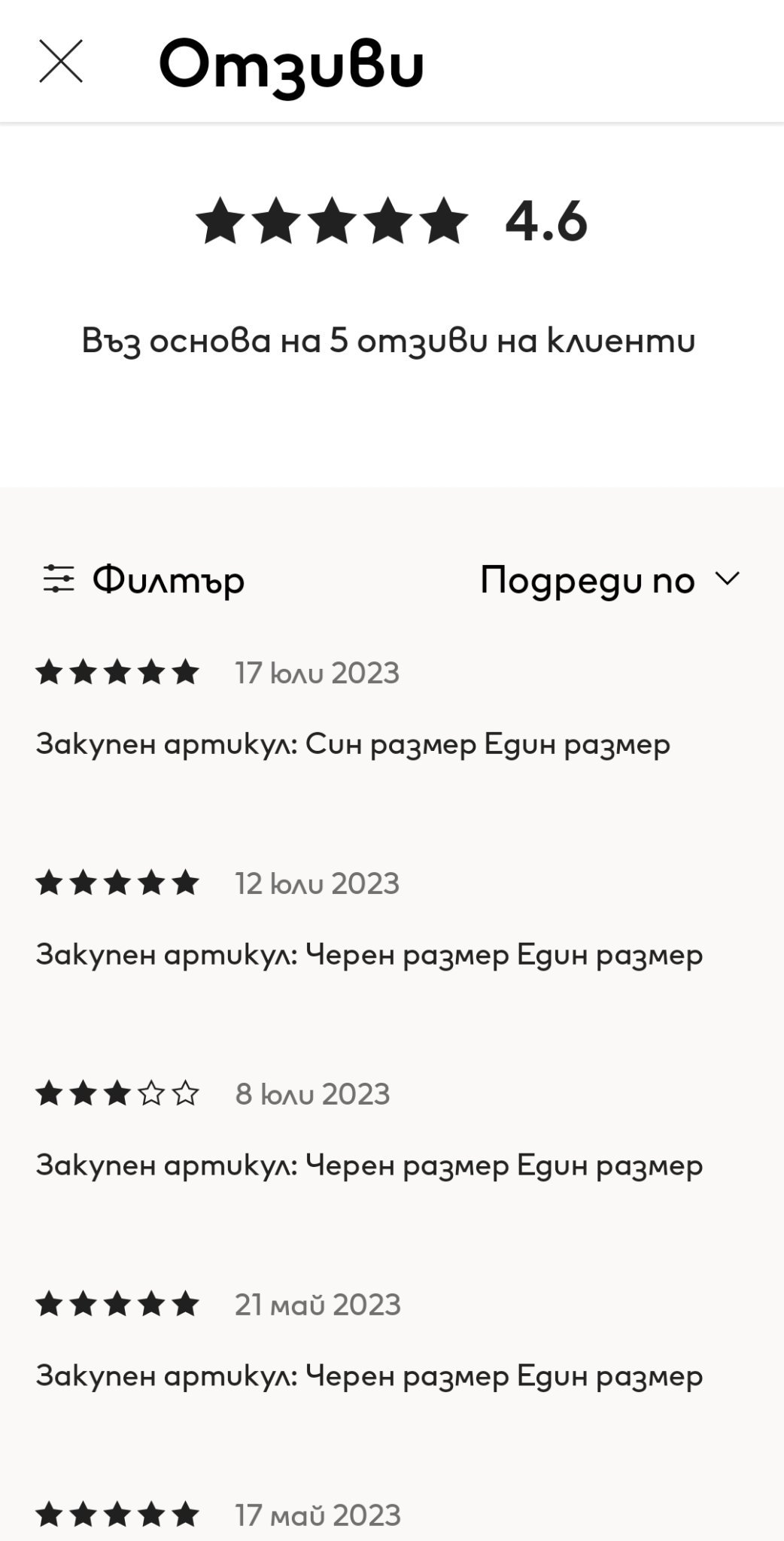Expand the Подреди по sort dropdown

coord(610,580)
